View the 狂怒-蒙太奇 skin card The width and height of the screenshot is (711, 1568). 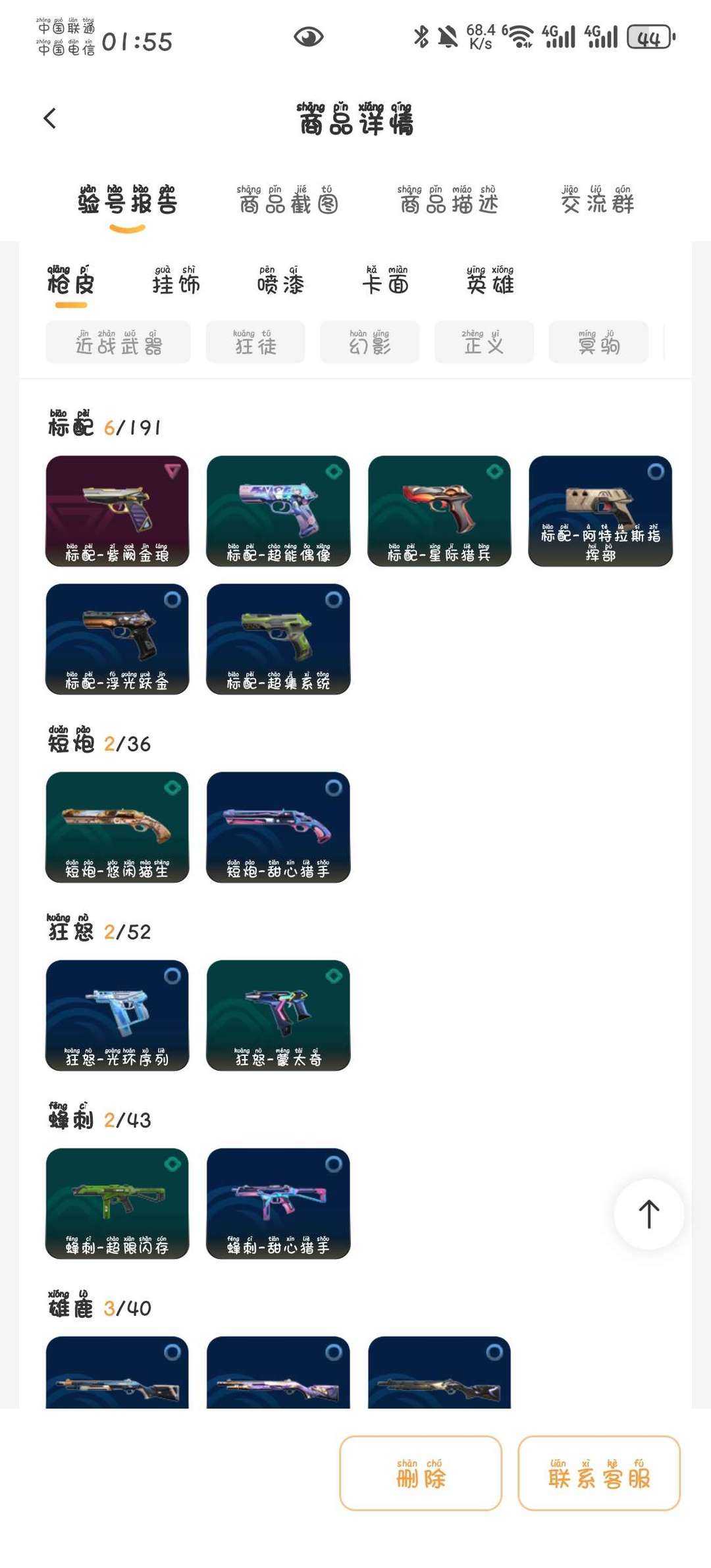click(278, 1015)
